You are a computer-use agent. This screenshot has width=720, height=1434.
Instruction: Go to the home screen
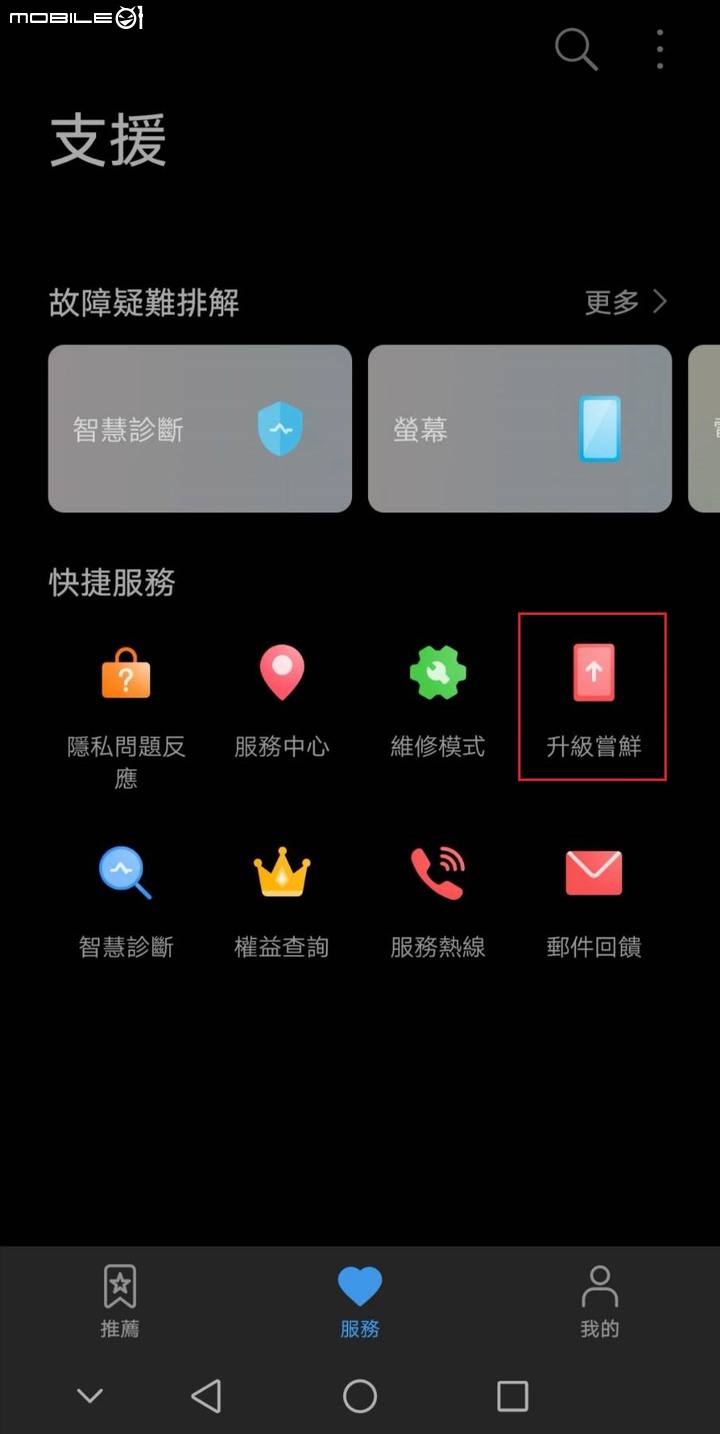(x=360, y=1396)
